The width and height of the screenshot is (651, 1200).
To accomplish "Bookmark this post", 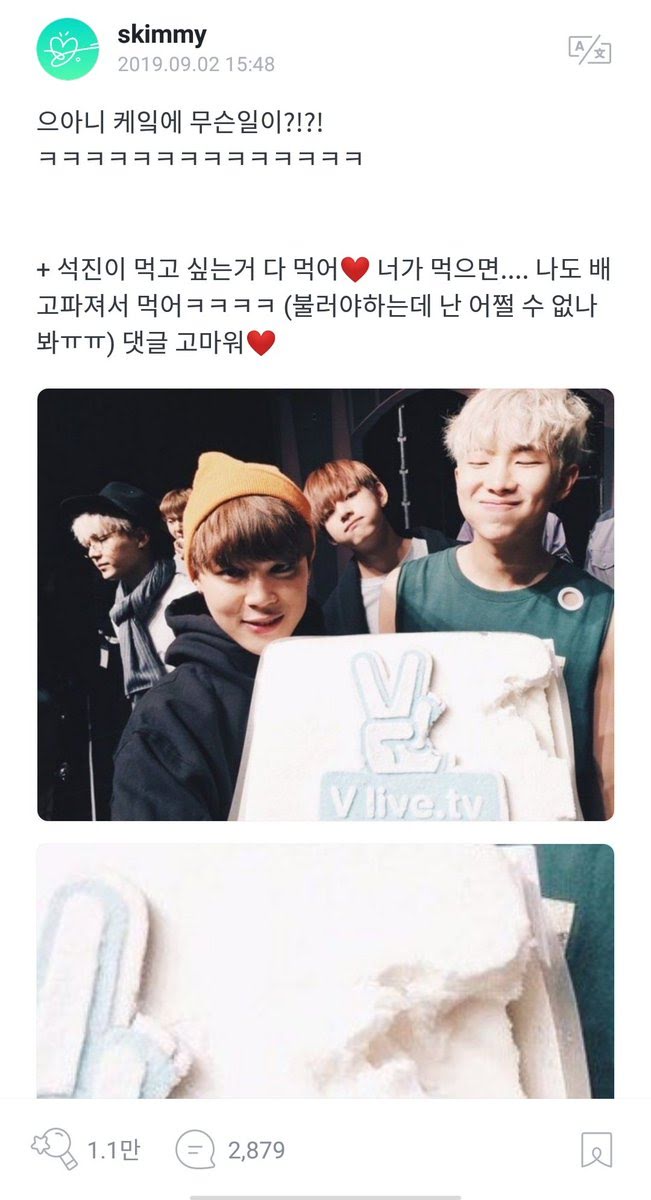I will (x=596, y=1150).
